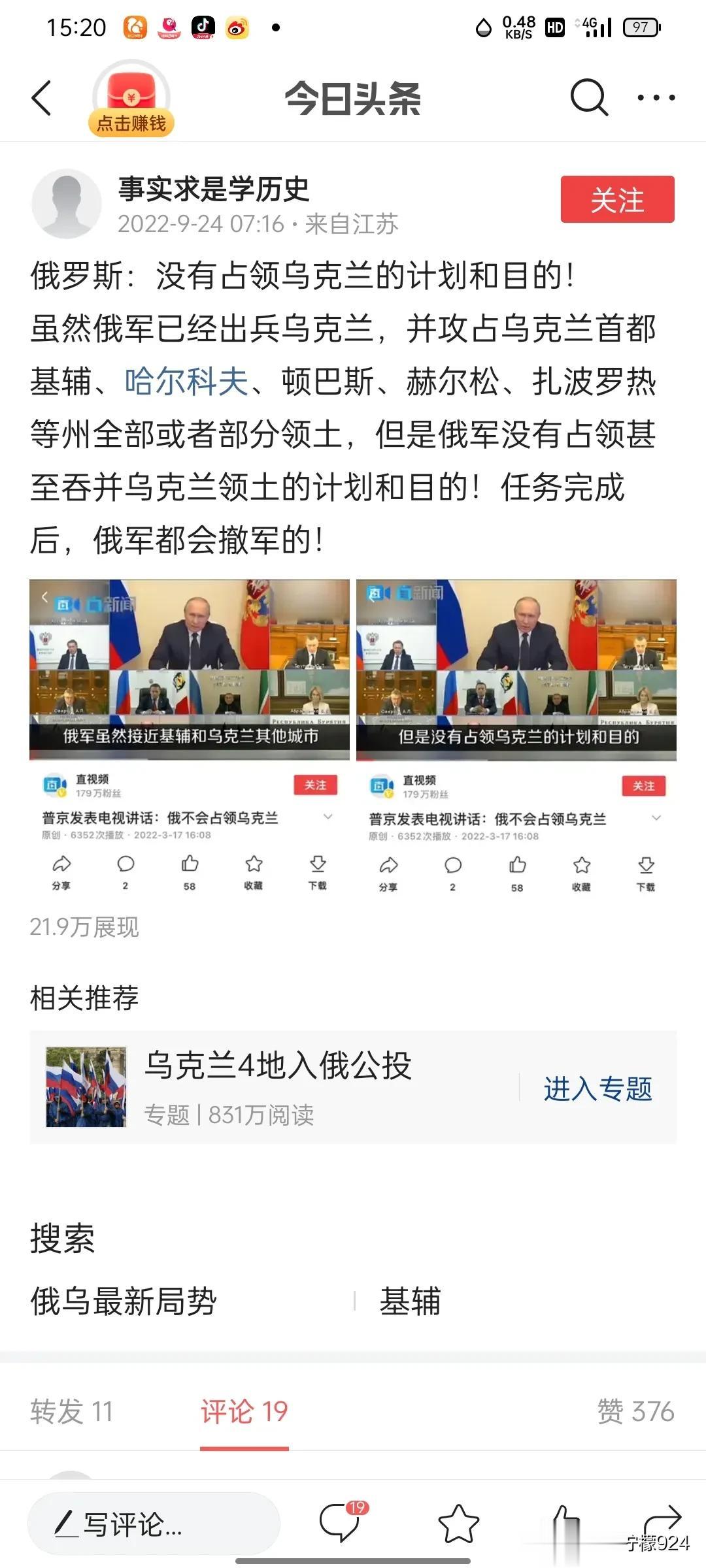Tap the 下载 download icon under first video
This screenshot has width=706, height=1568.
point(317,872)
